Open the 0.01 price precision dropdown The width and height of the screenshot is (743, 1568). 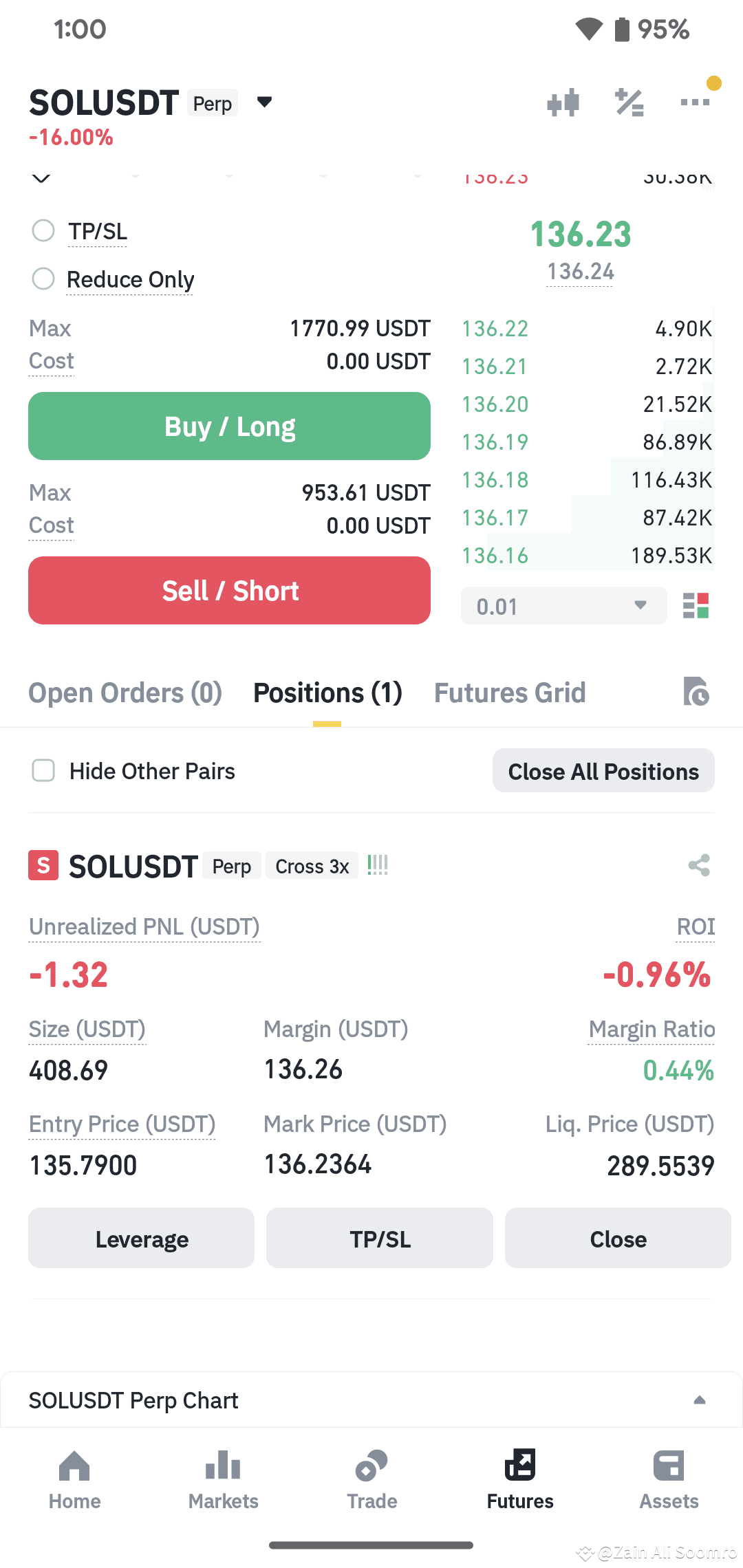click(x=563, y=606)
